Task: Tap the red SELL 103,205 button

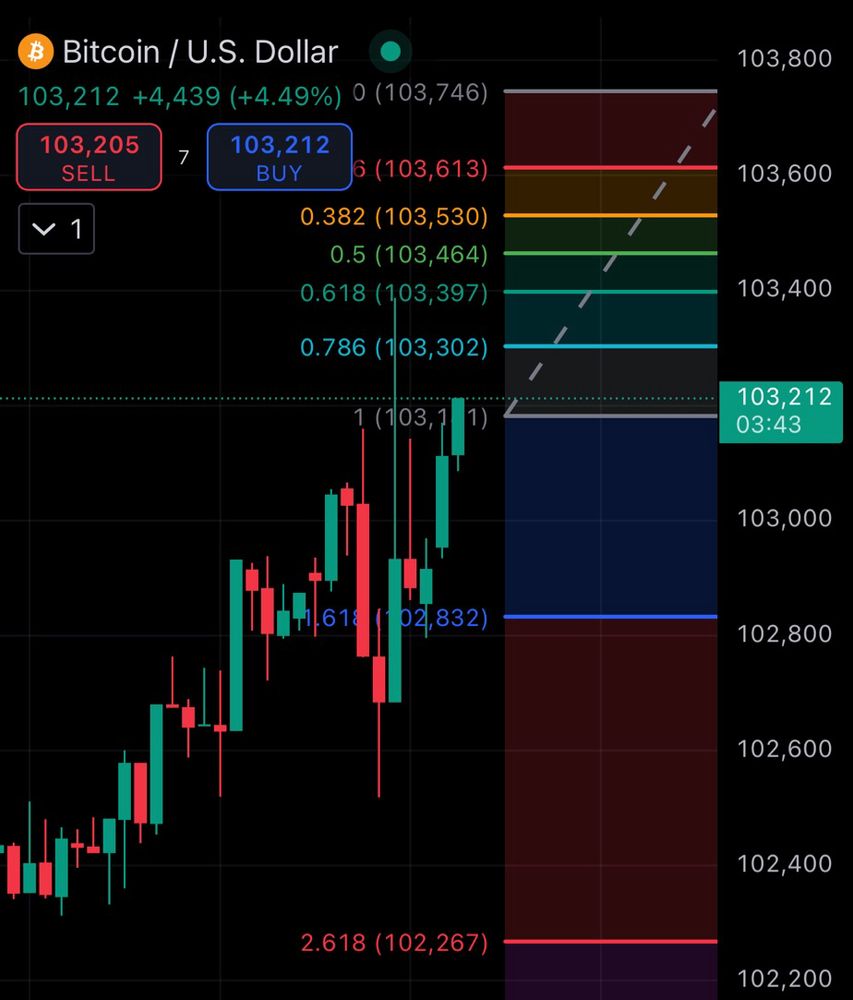Action: tap(88, 157)
